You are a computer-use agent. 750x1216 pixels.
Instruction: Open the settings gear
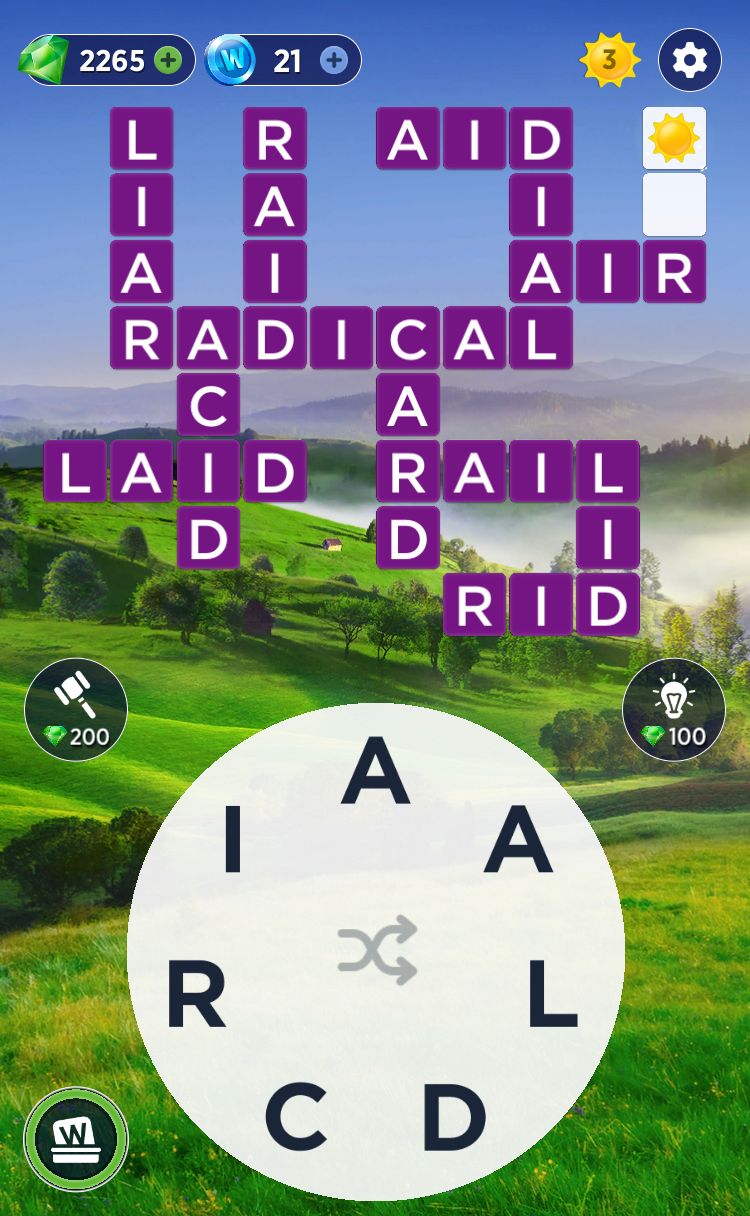(x=689, y=61)
